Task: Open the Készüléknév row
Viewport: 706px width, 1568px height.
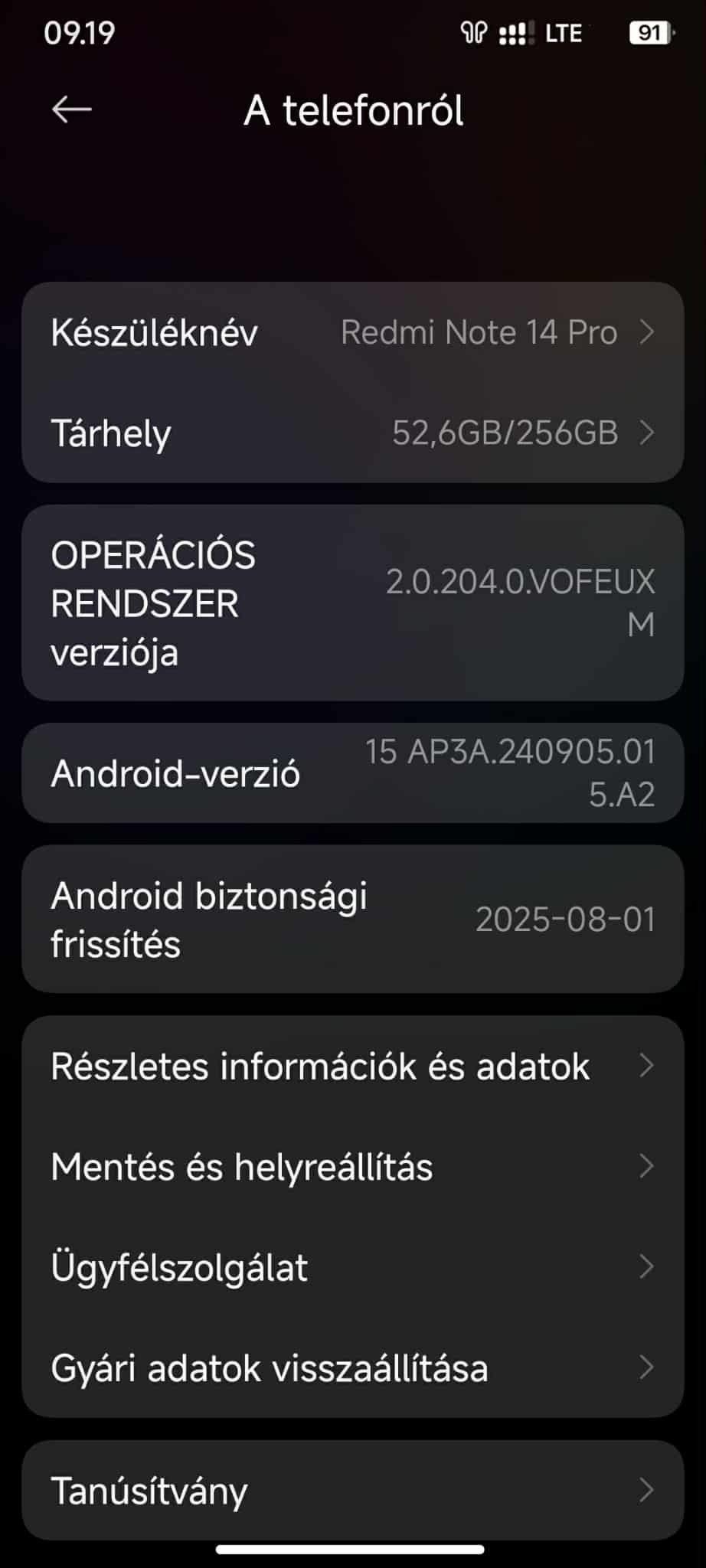Action: point(352,332)
